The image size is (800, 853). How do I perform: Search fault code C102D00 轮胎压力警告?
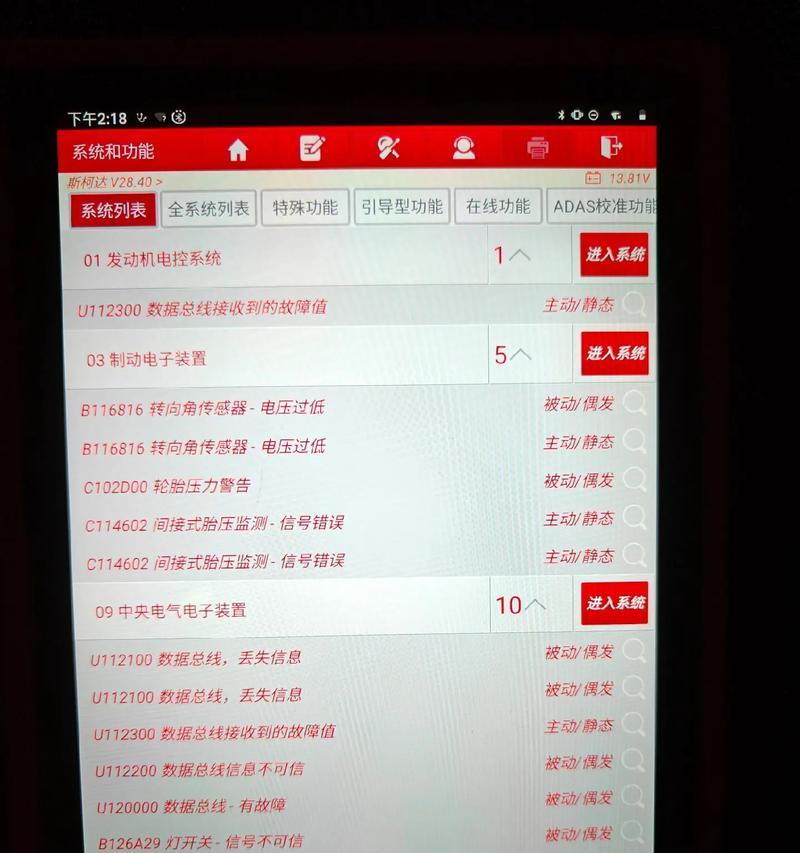(634, 480)
